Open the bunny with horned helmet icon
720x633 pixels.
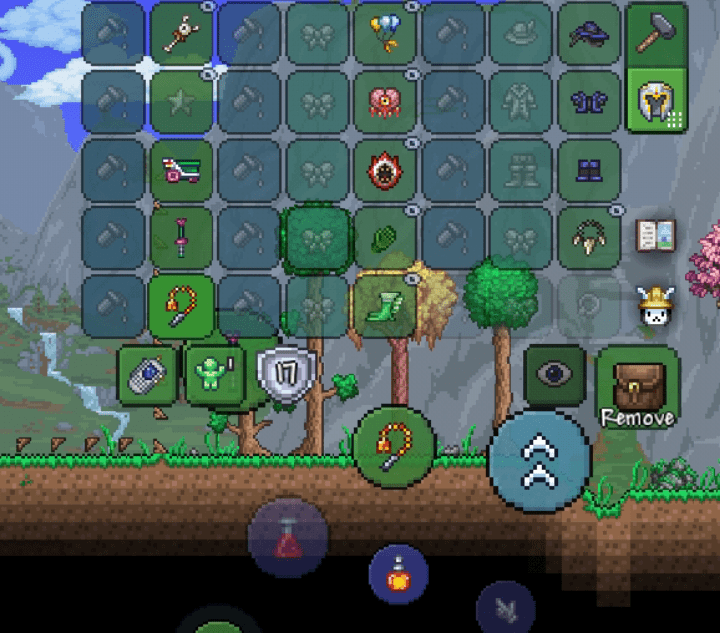coord(657,304)
